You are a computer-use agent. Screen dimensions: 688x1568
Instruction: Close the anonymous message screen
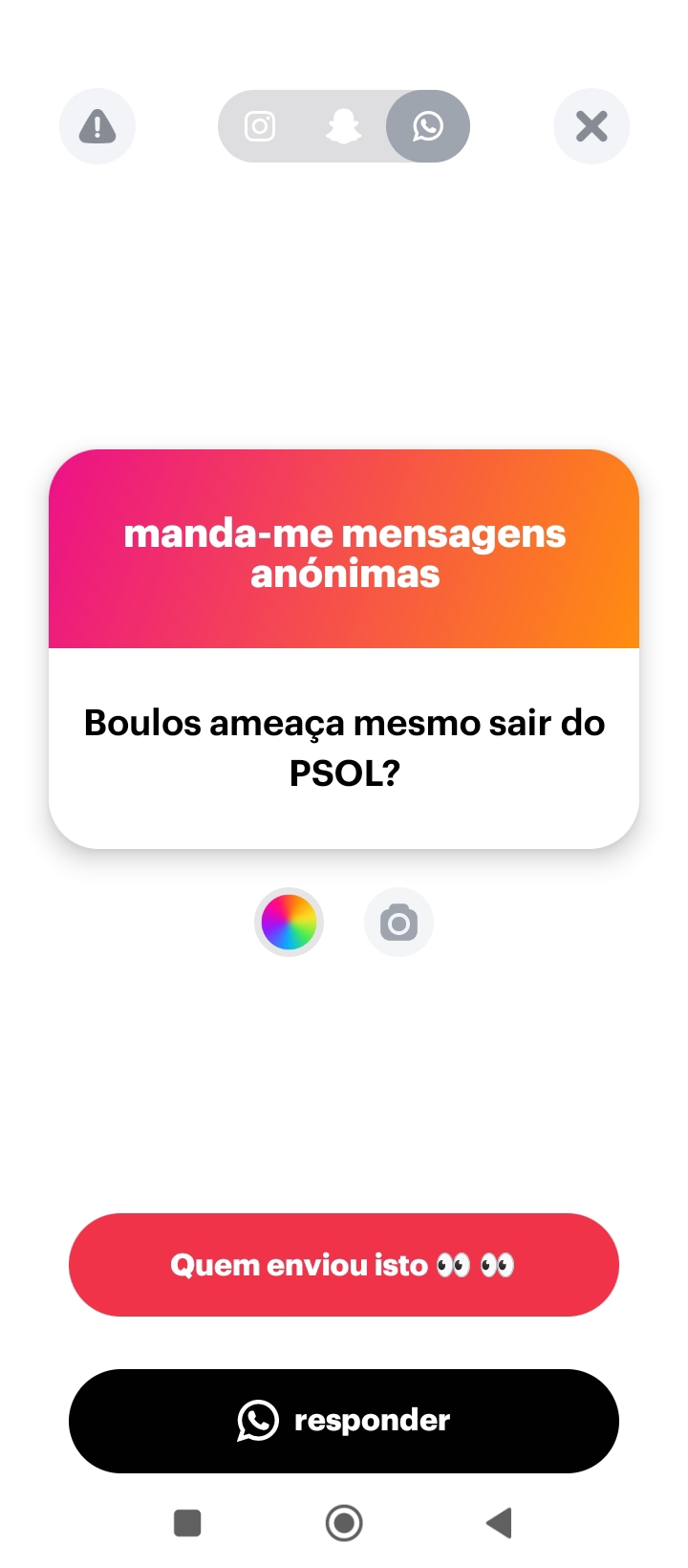click(x=591, y=126)
